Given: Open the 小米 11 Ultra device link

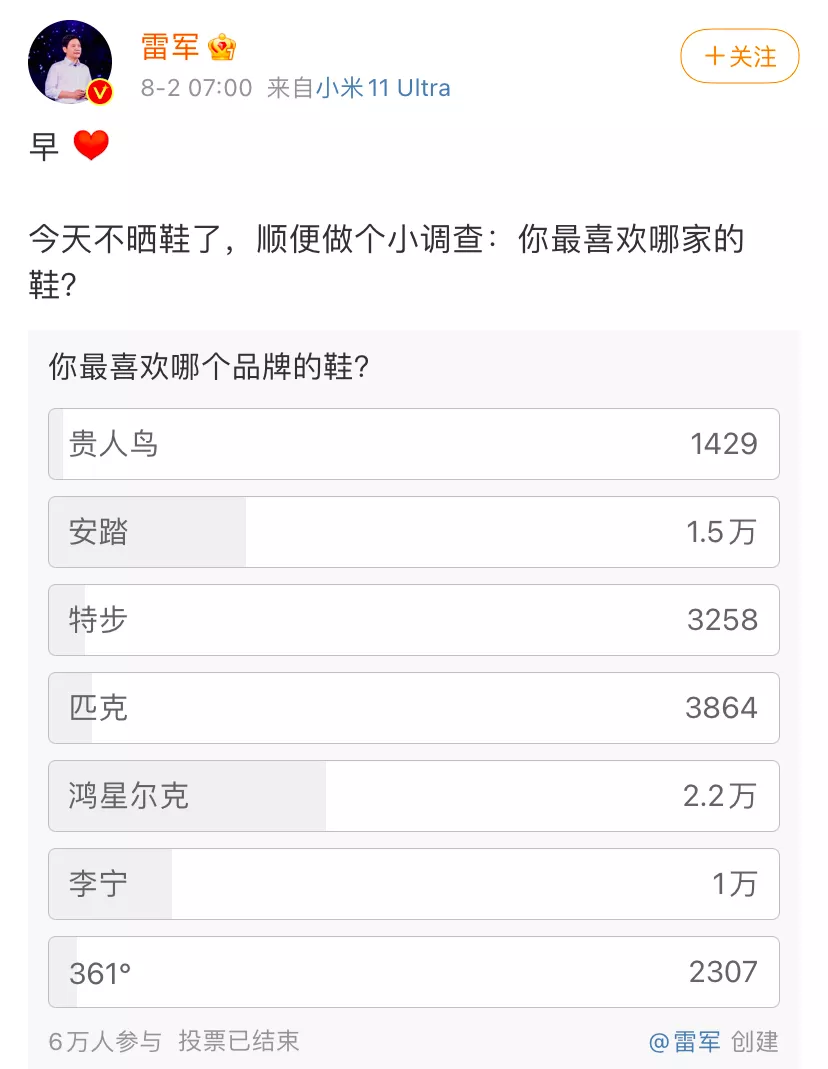Looking at the screenshot, I should 384,88.
